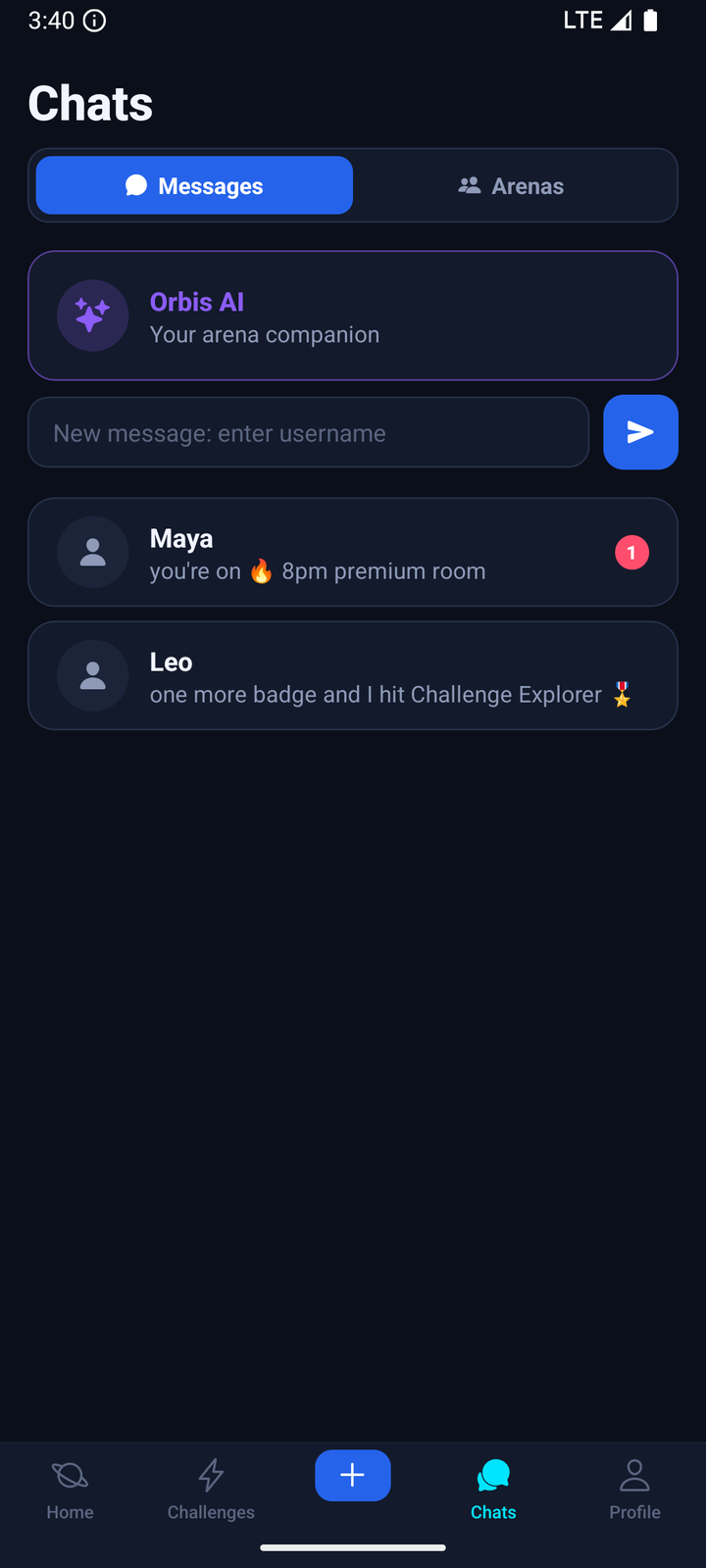Switch to the Arenas tab
The image size is (706, 1568).
click(x=511, y=185)
